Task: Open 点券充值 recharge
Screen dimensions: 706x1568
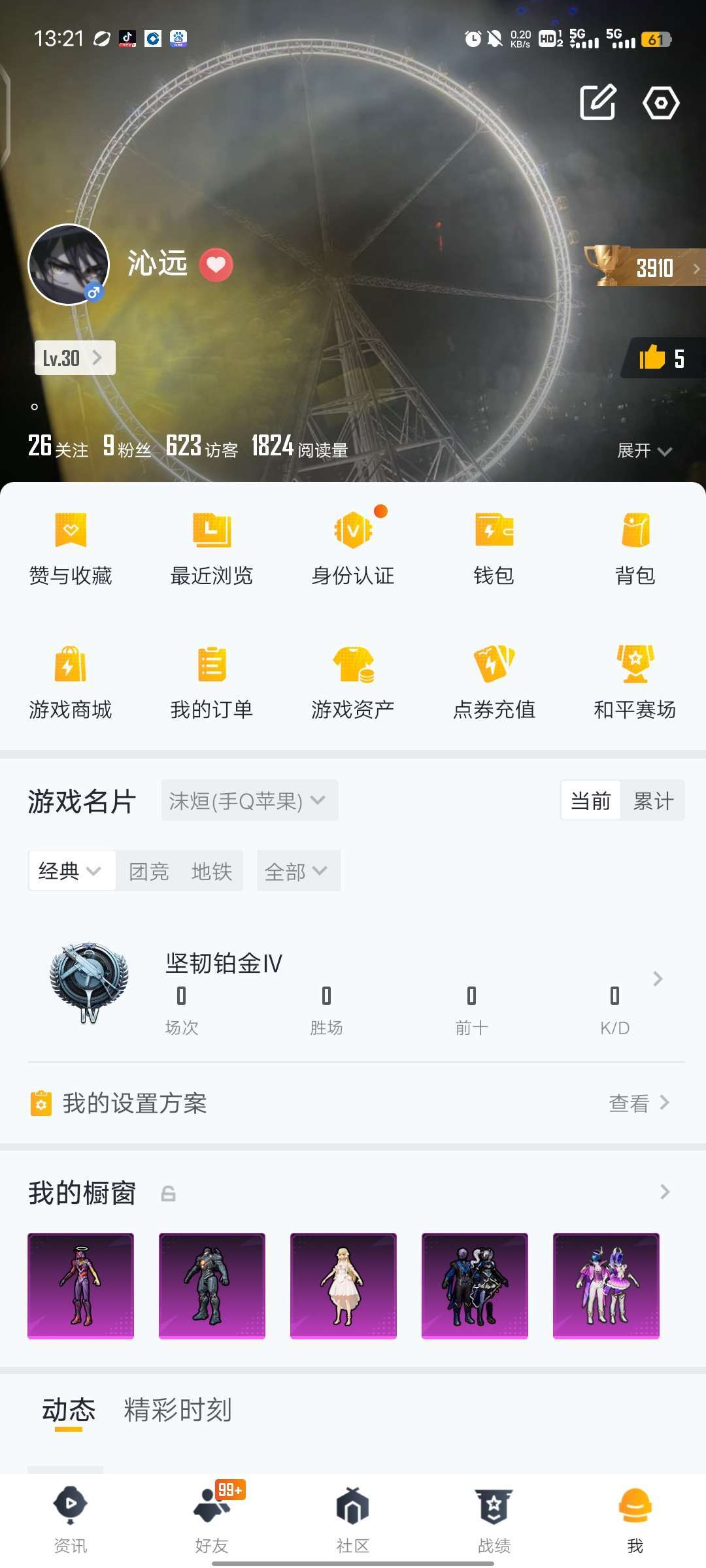Action: (494, 683)
